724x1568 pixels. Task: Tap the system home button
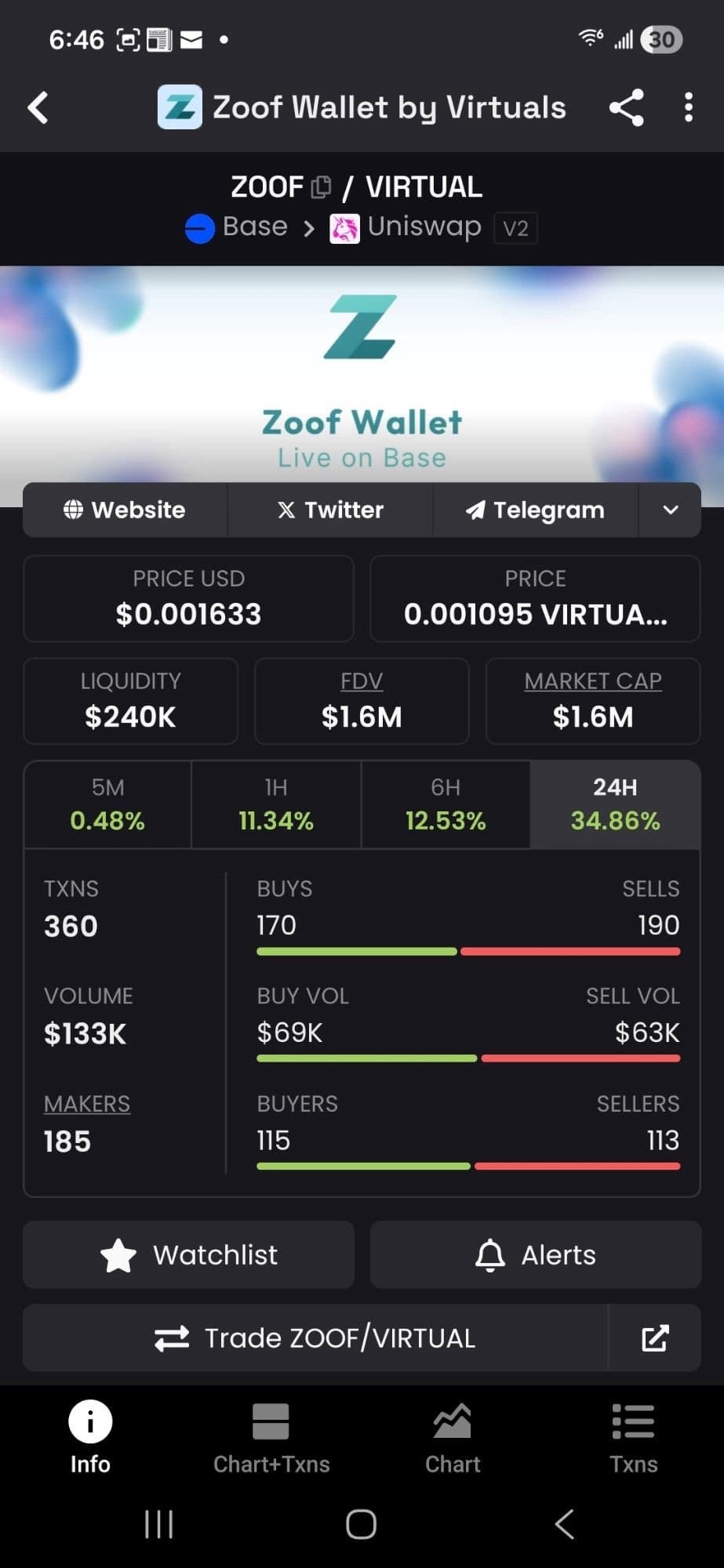[361, 1524]
